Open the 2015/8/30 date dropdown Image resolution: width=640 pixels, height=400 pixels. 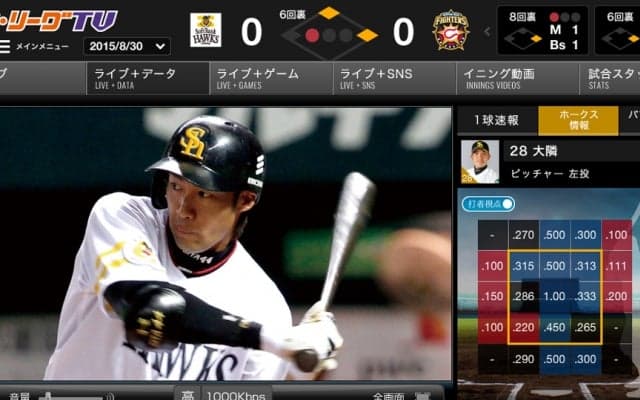pyautogui.click(x=127, y=46)
